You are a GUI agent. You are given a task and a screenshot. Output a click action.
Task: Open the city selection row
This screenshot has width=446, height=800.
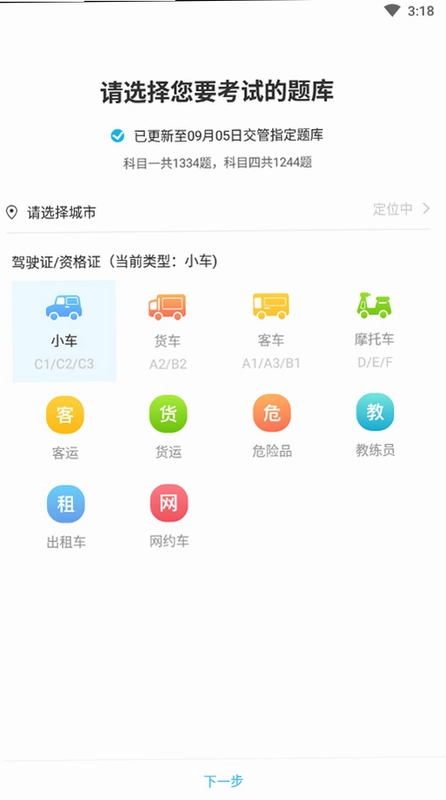click(x=218, y=210)
